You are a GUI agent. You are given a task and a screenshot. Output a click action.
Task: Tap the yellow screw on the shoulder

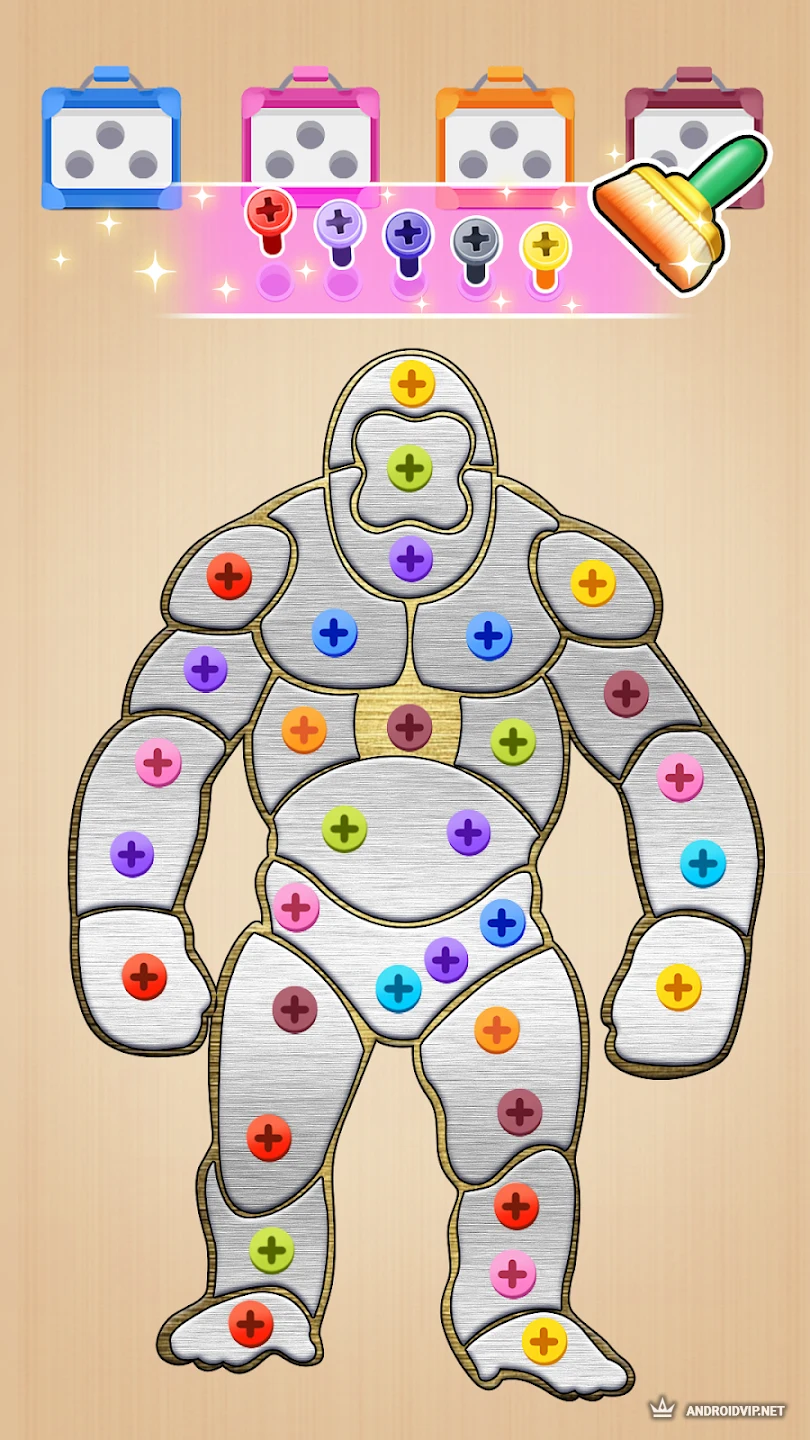(593, 583)
